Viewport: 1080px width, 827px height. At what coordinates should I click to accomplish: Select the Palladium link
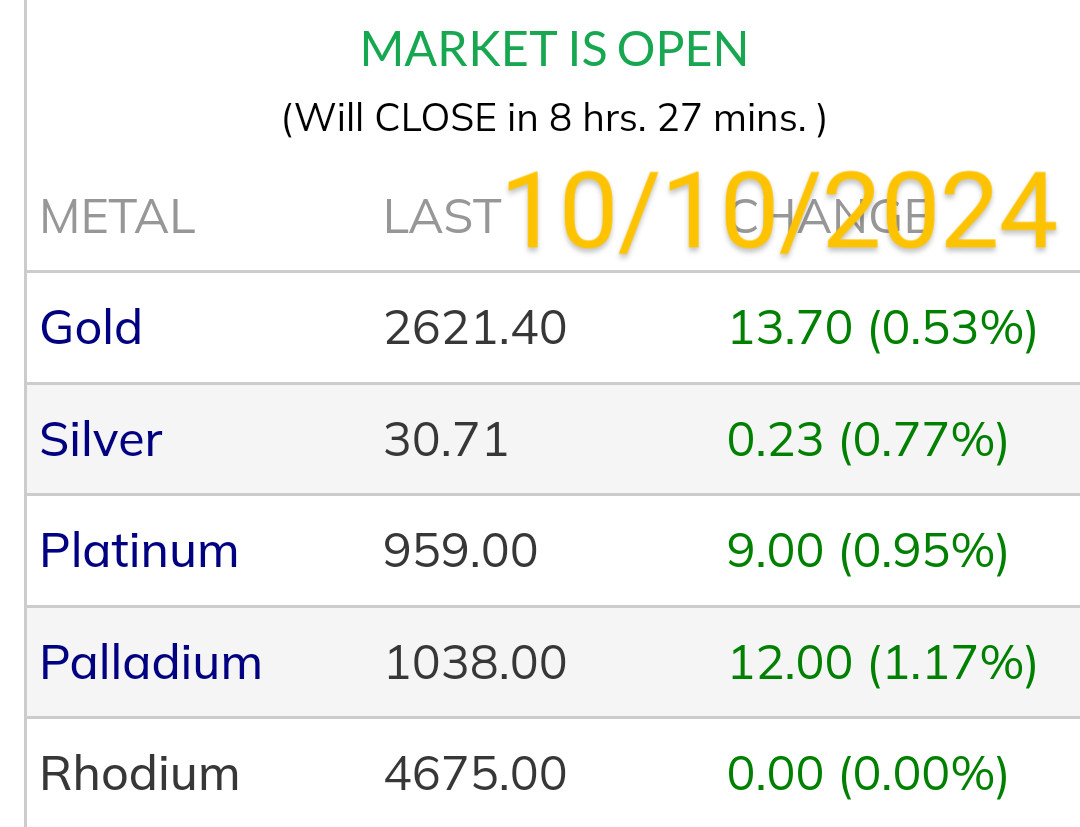(x=151, y=663)
